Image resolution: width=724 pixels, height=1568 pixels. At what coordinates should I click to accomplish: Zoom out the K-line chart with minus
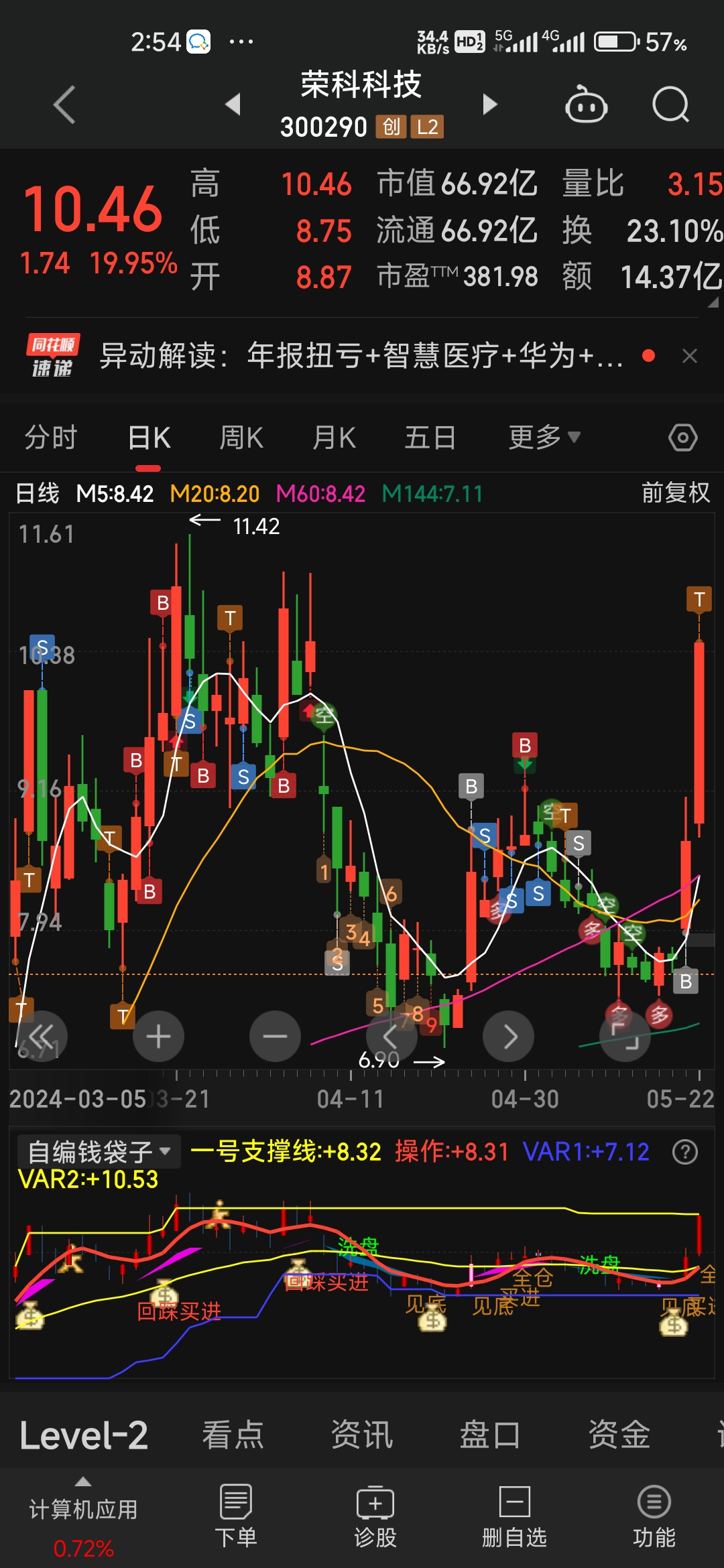pos(275,1037)
